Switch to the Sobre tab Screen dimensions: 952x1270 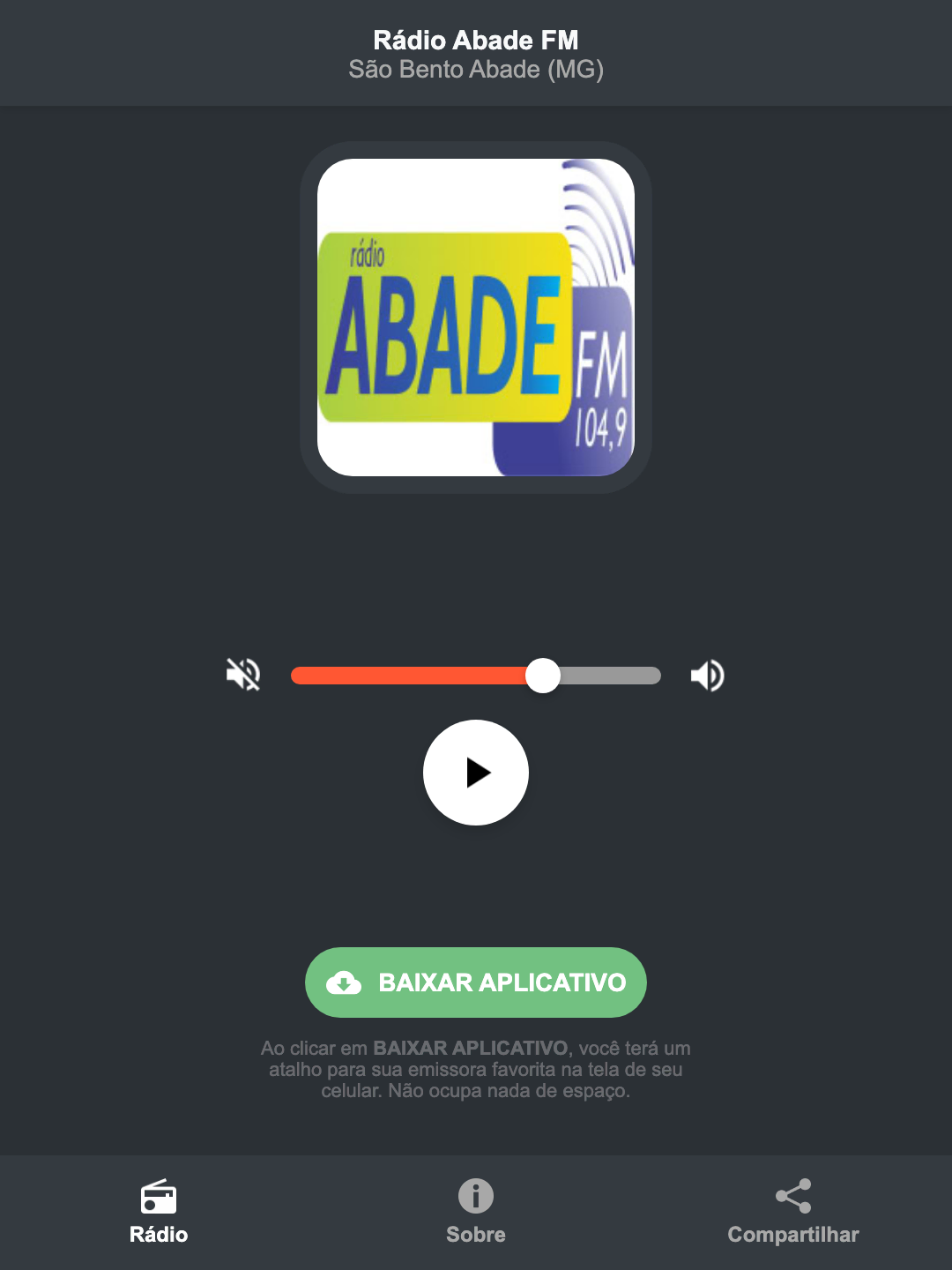475,1213
